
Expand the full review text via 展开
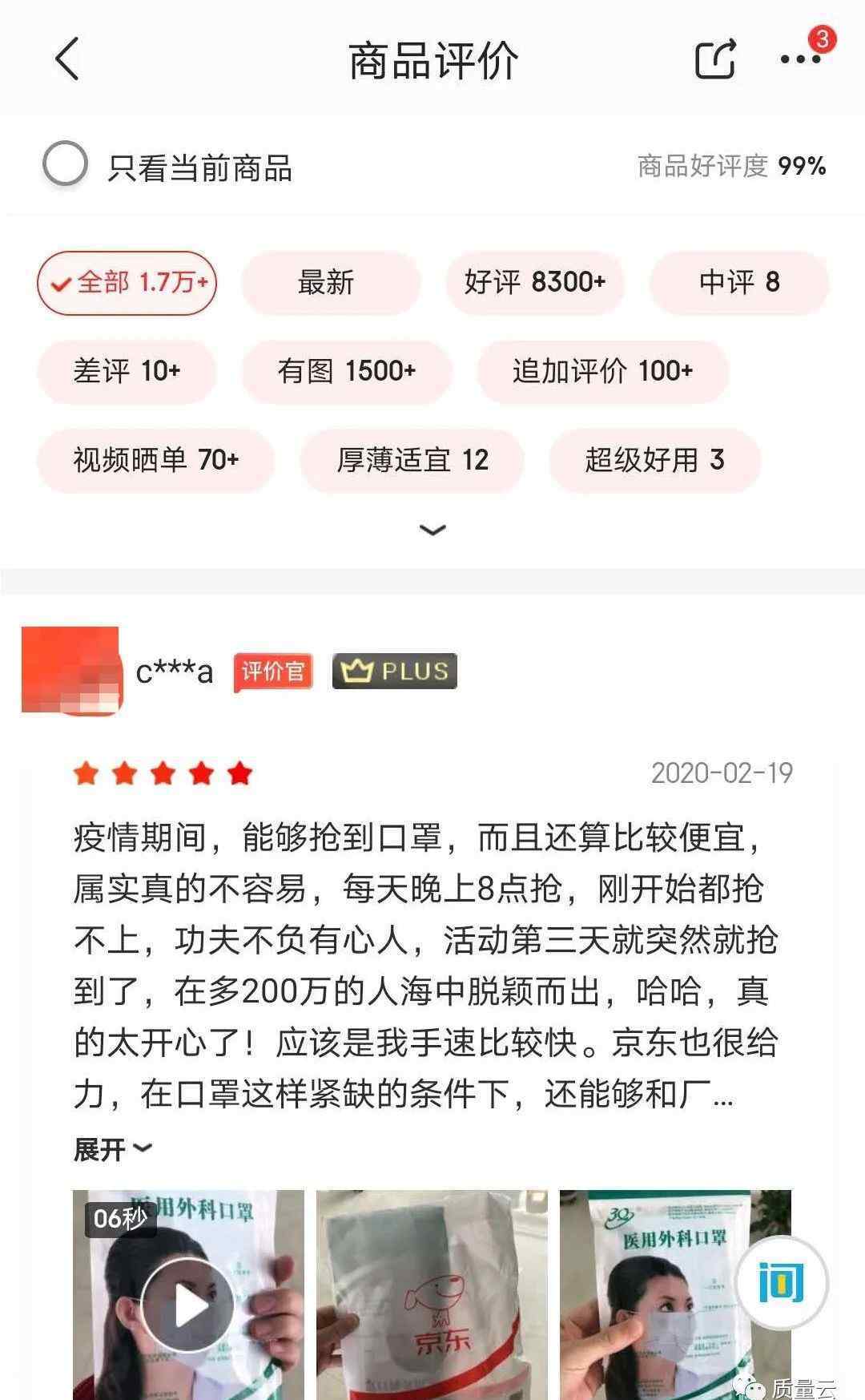click(x=112, y=1149)
